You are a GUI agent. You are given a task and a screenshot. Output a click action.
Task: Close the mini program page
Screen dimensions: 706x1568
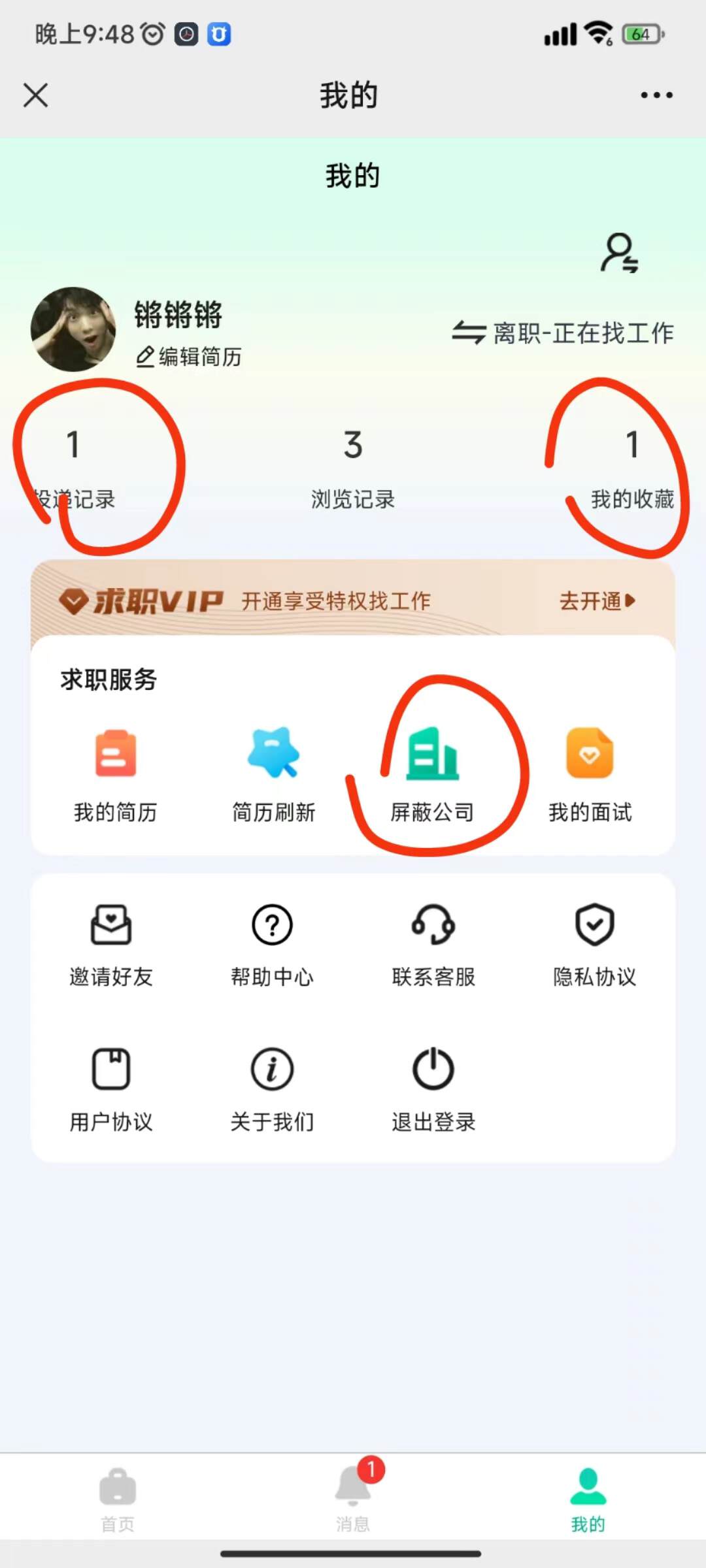click(x=36, y=95)
